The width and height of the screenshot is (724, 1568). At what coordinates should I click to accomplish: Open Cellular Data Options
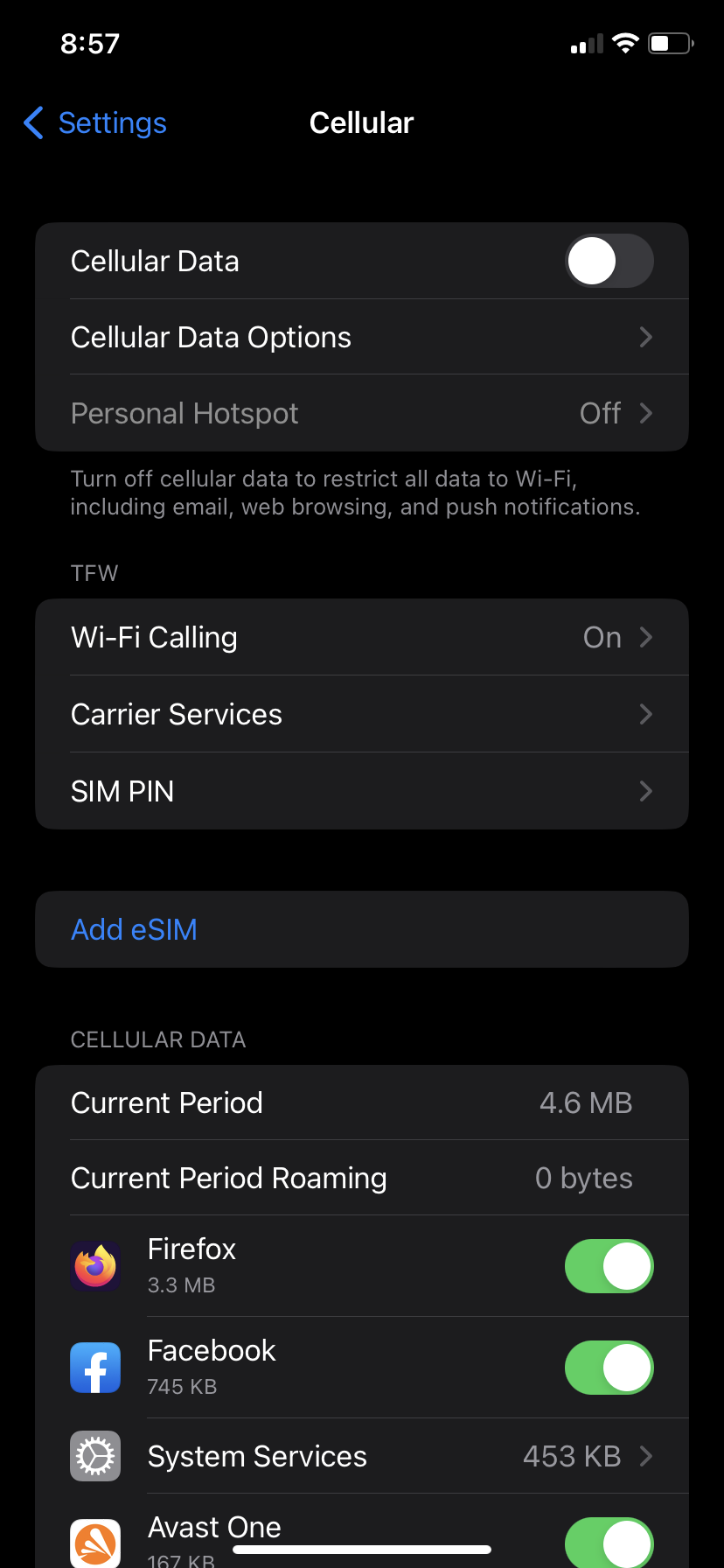[362, 338]
